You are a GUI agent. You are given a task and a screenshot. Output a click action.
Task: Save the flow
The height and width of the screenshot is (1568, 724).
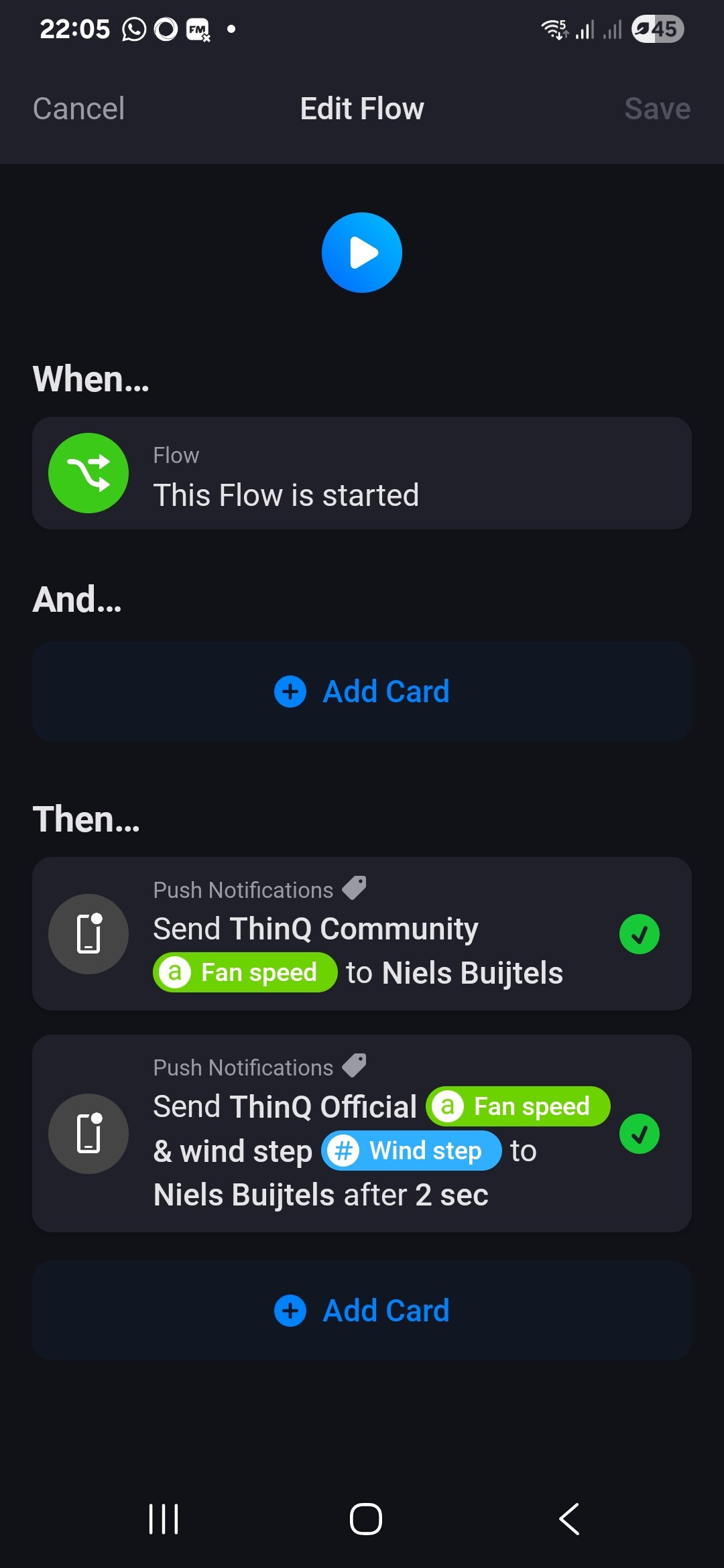(x=657, y=109)
